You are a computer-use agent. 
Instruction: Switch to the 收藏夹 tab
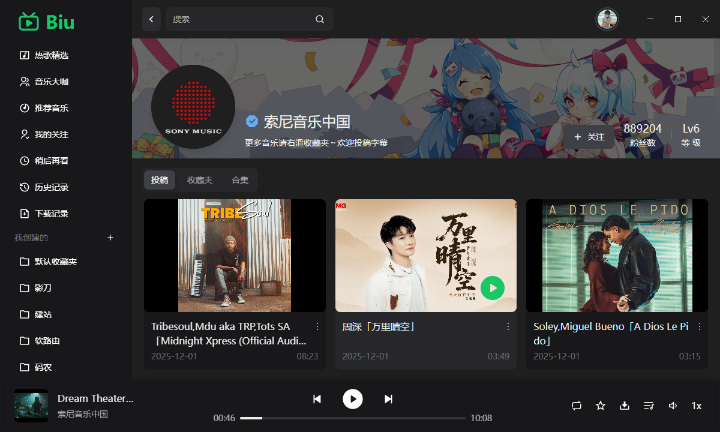[x=200, y=180]
